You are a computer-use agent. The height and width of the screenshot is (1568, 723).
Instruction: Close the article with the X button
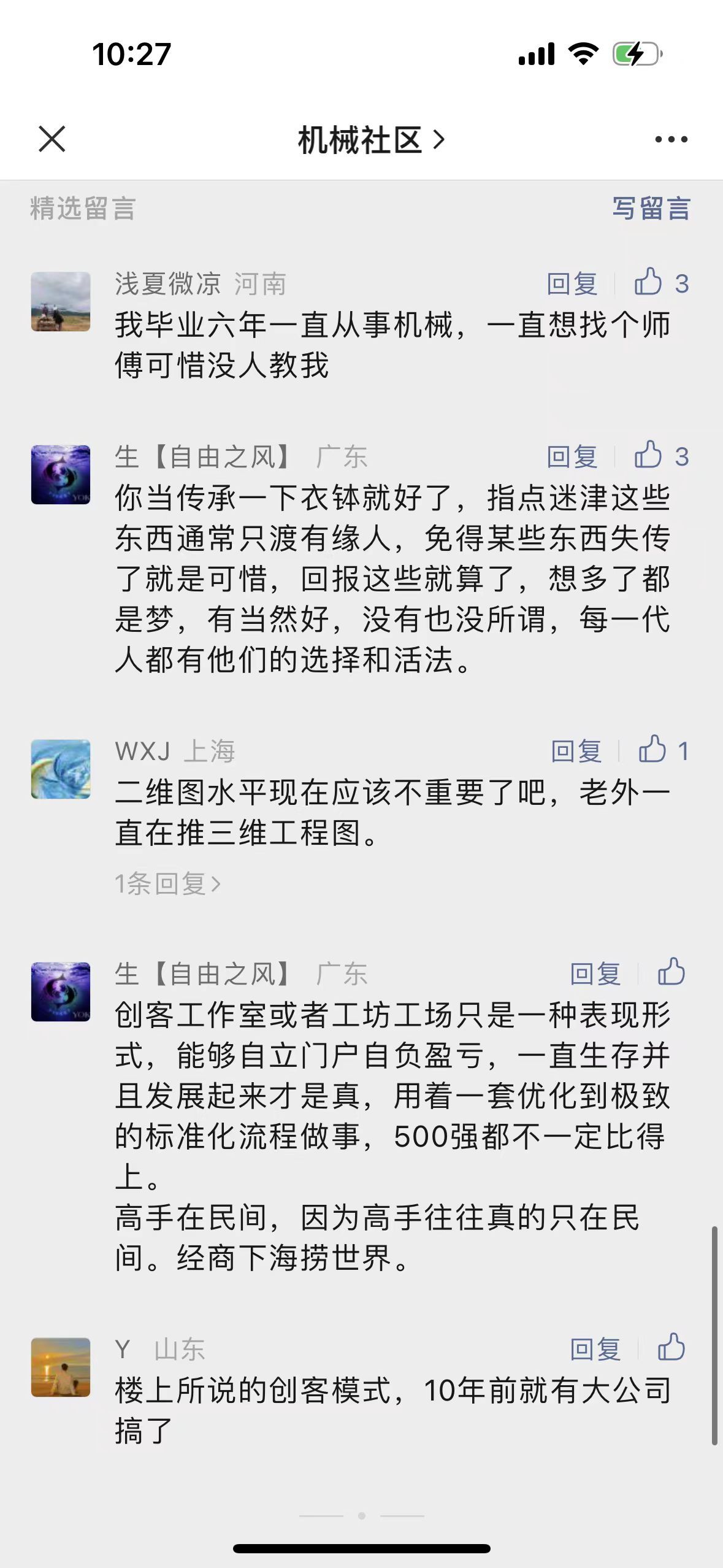[x=52, y=139]
